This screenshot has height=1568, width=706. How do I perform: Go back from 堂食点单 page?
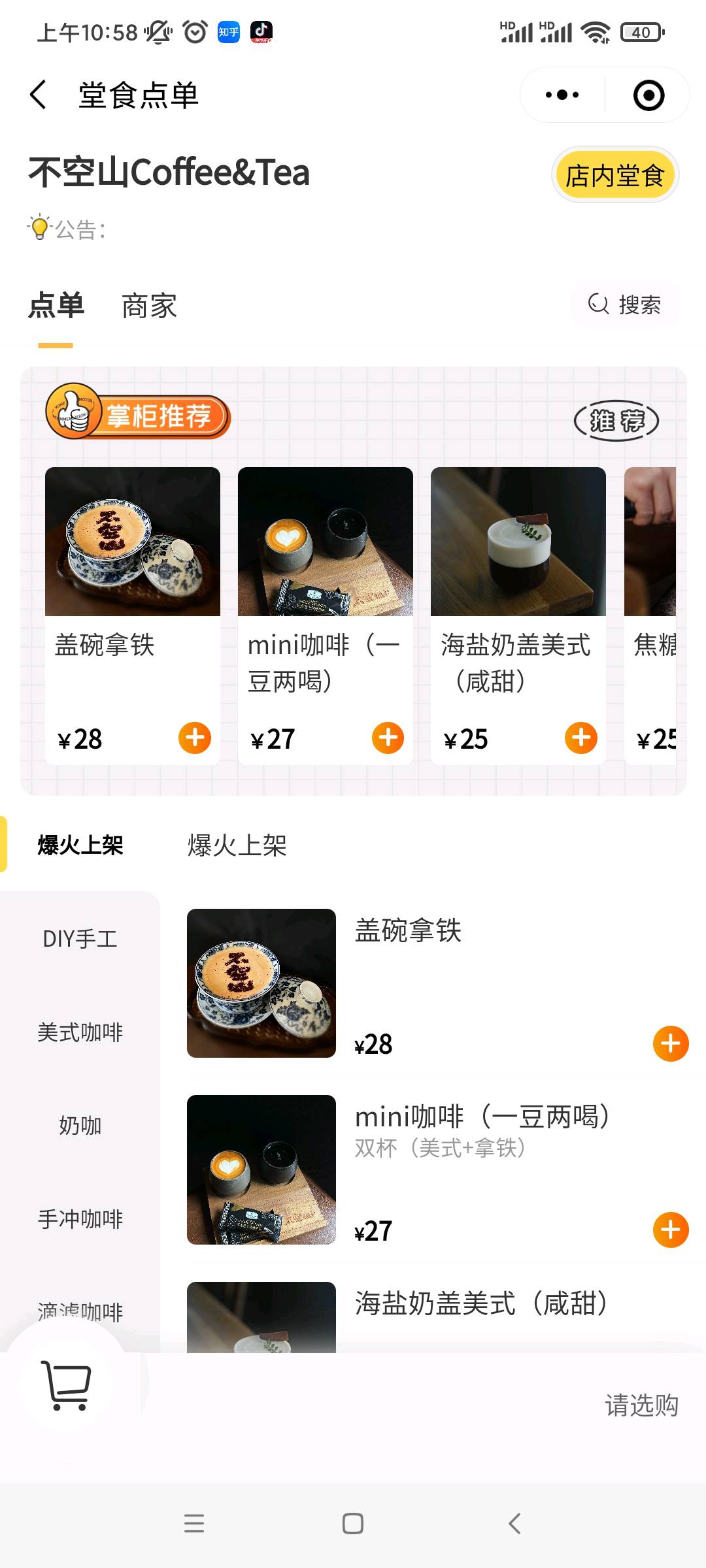click(39, 95)
